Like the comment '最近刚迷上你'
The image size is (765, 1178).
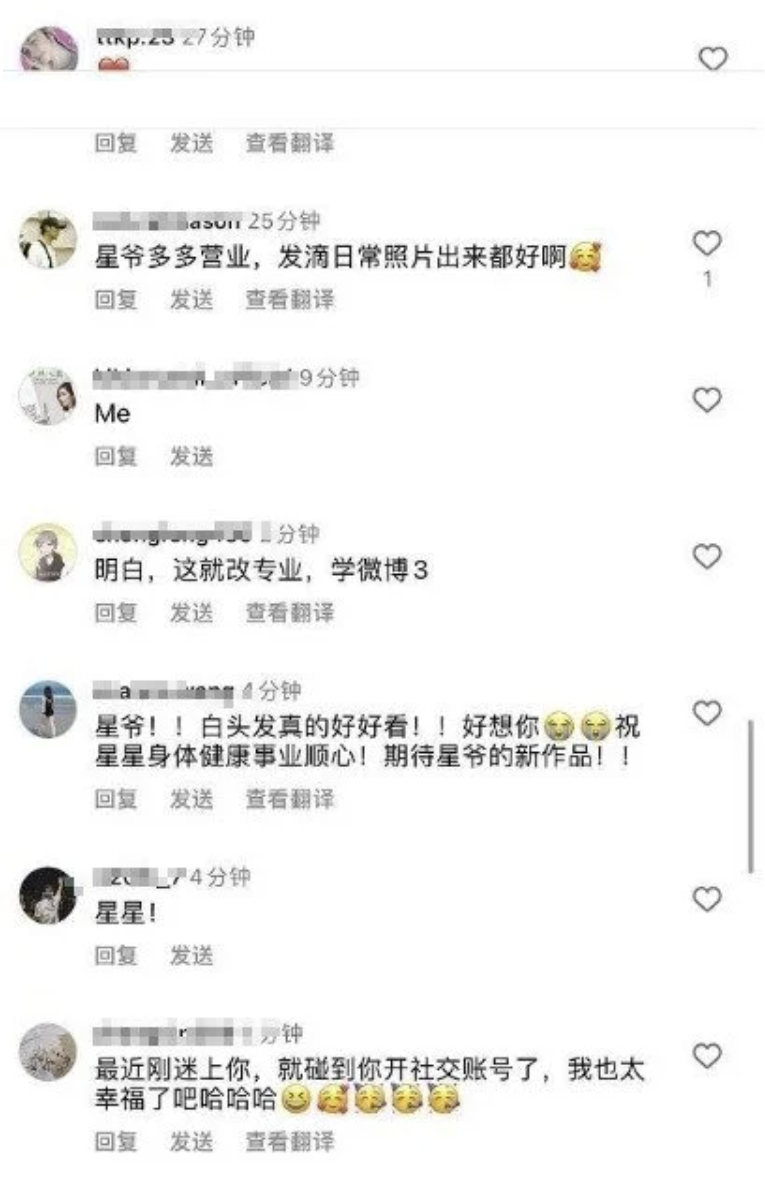pos(707,1056)
